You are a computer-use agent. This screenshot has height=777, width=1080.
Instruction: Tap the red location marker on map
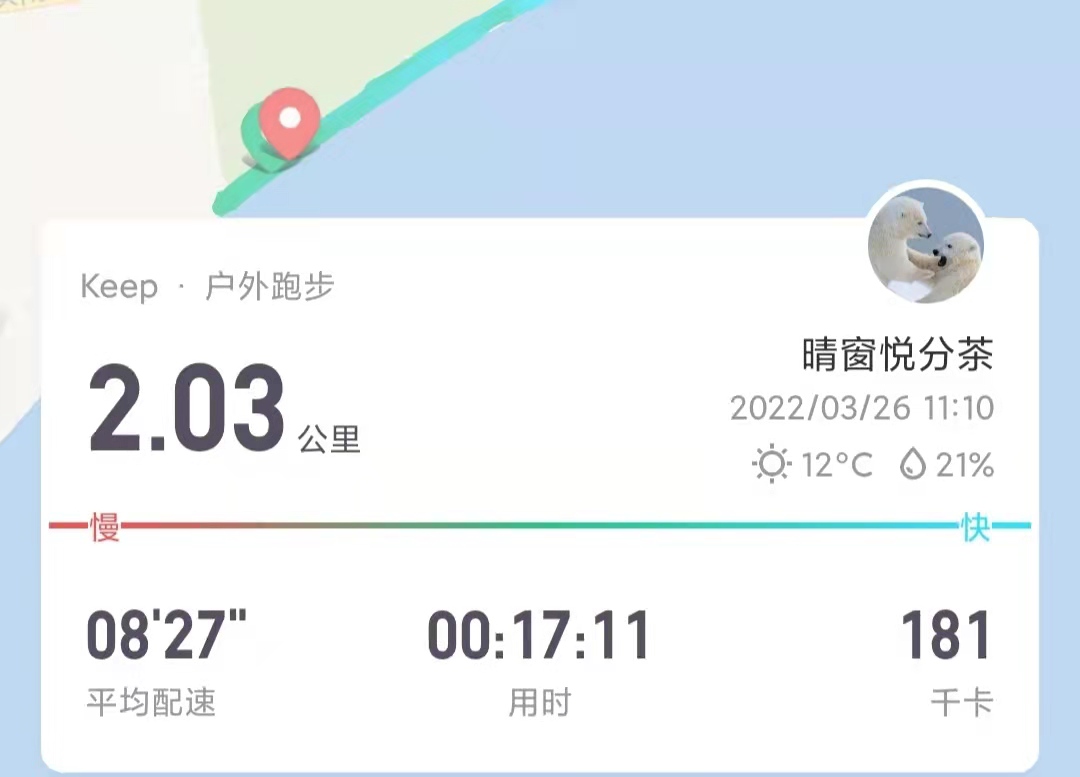point(289,122)
